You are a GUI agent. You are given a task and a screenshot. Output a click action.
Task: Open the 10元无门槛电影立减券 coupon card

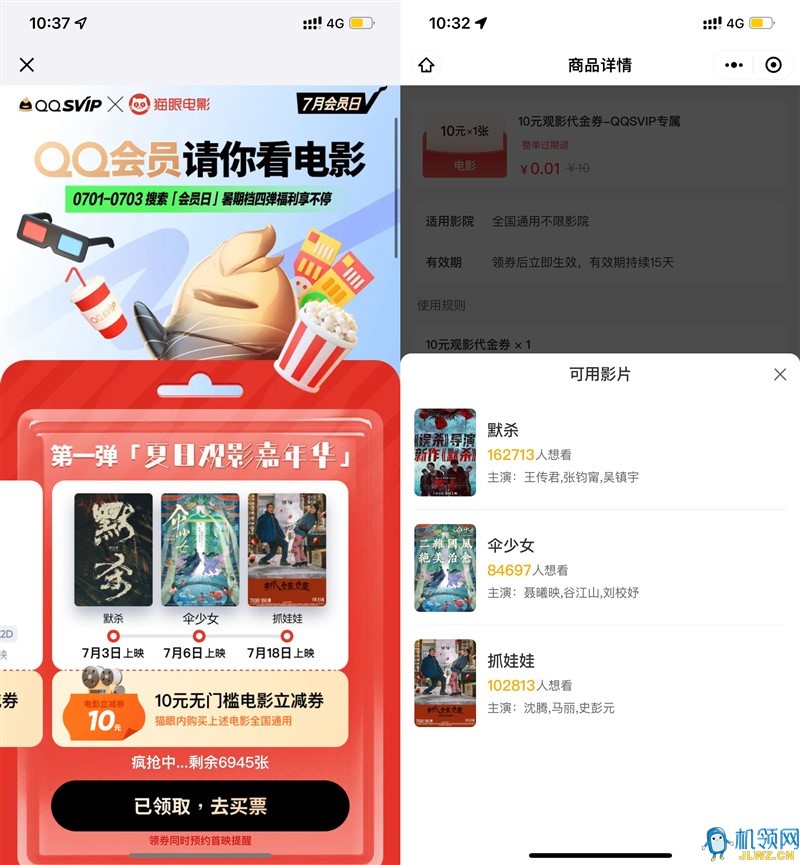pos(200,709)
